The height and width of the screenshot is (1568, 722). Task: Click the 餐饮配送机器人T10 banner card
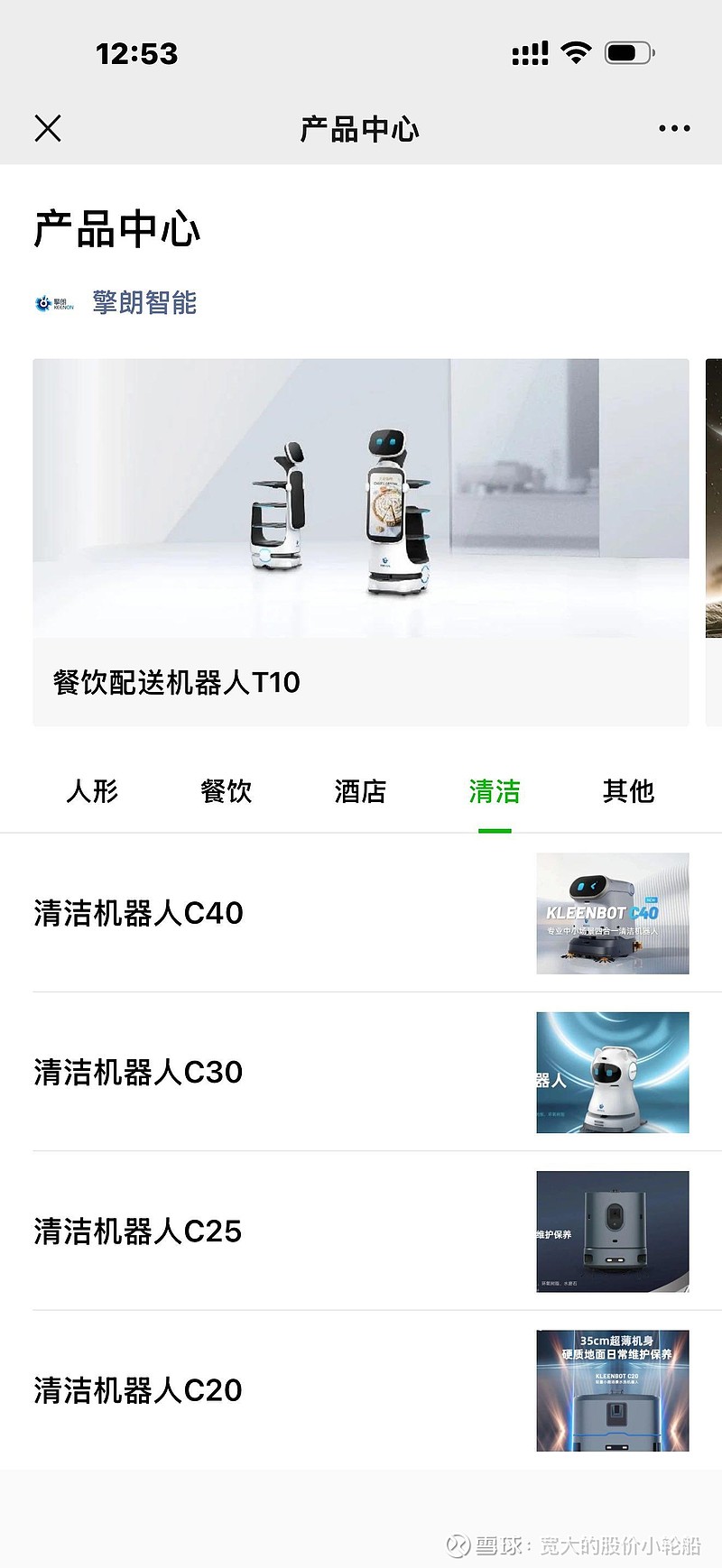point(361,541)
